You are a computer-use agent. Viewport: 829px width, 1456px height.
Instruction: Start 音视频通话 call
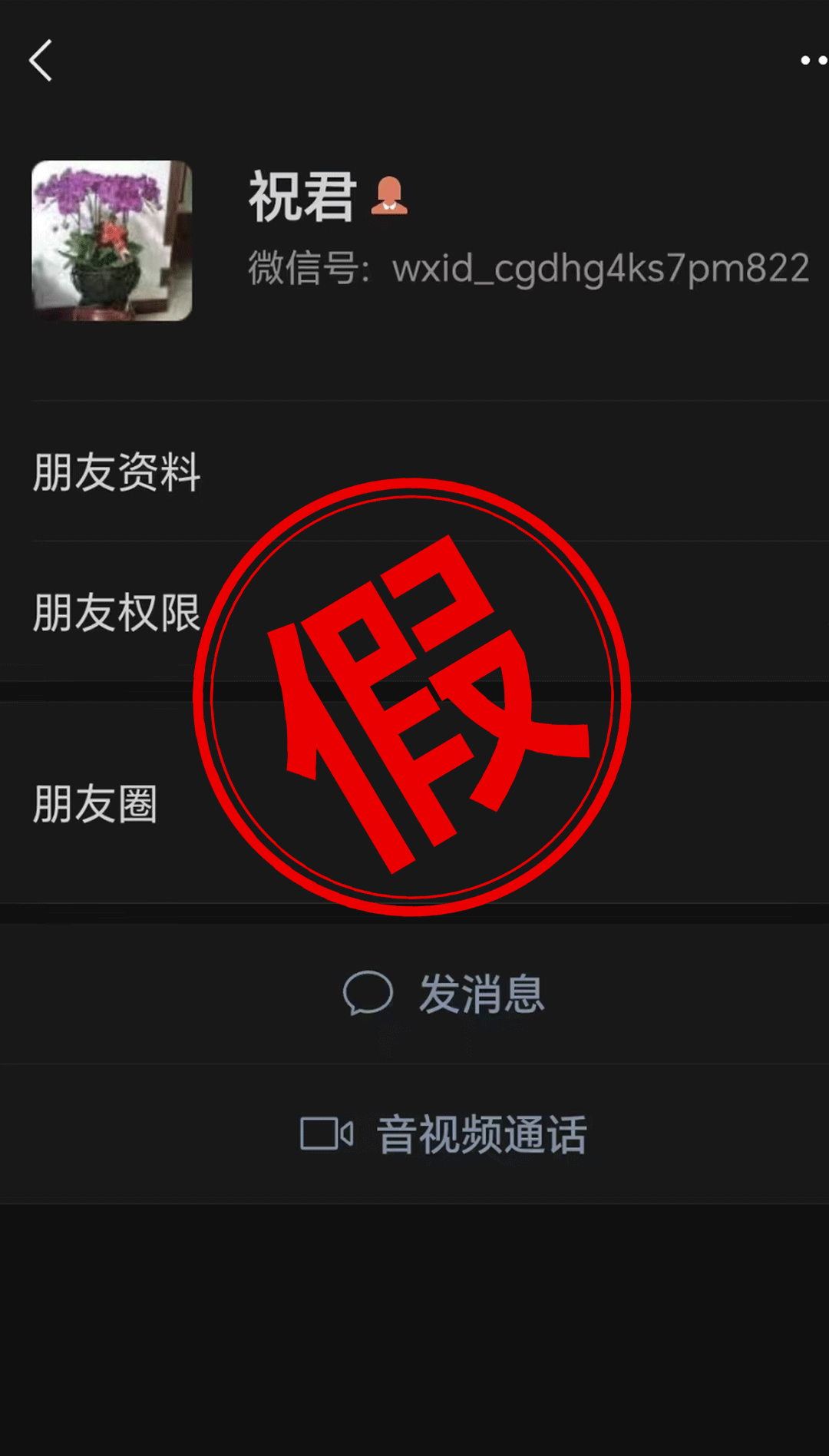click(x=444, y=1134)
